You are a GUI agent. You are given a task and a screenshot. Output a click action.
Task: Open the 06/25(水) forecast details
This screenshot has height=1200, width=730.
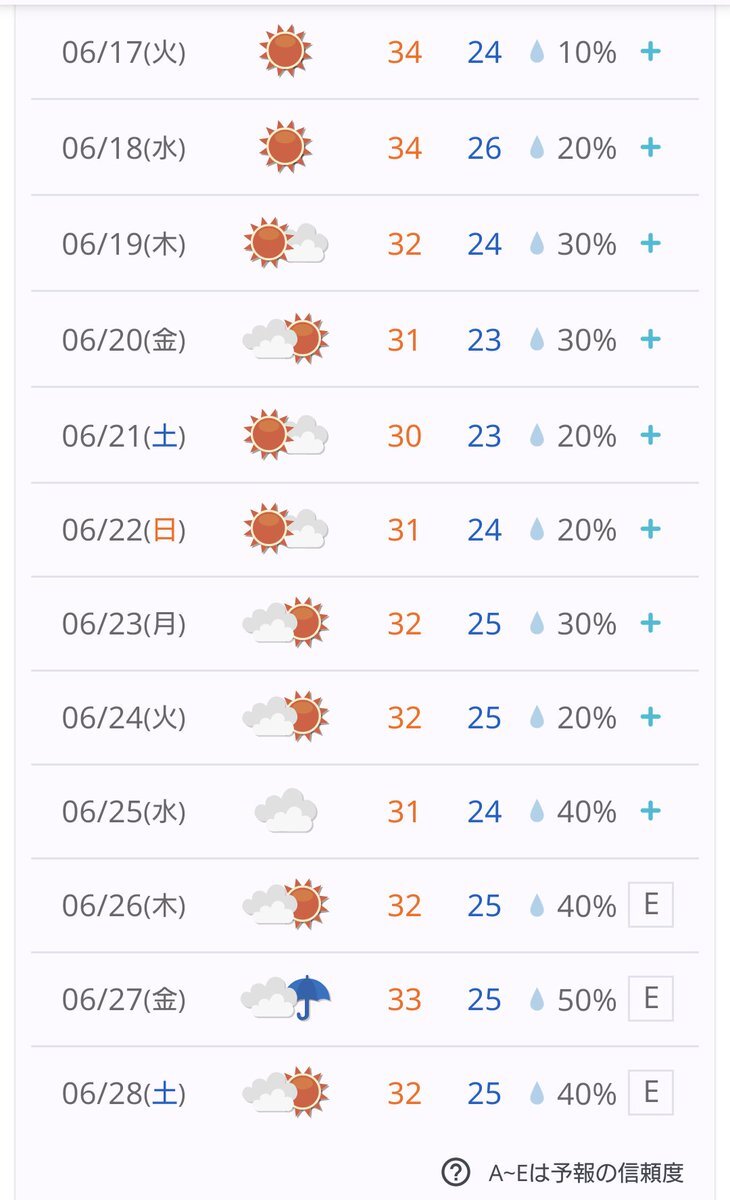click(x=650, y=811)
